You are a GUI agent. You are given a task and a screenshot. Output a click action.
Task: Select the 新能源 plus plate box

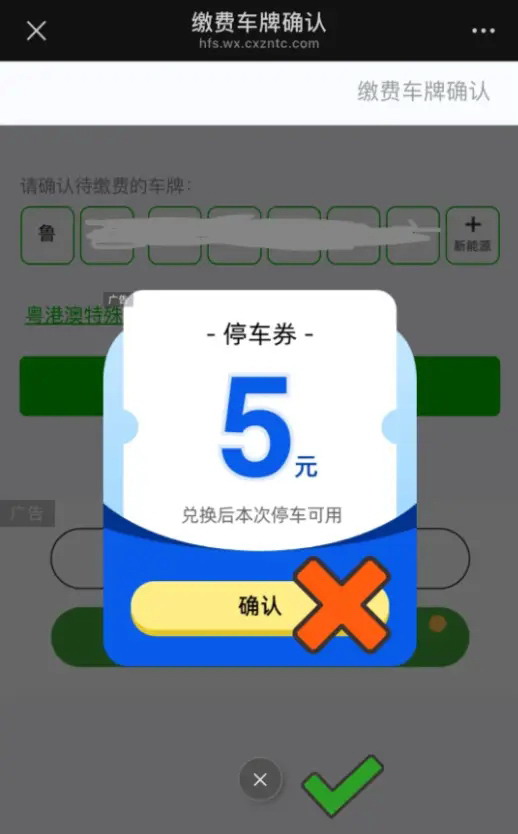472,235
